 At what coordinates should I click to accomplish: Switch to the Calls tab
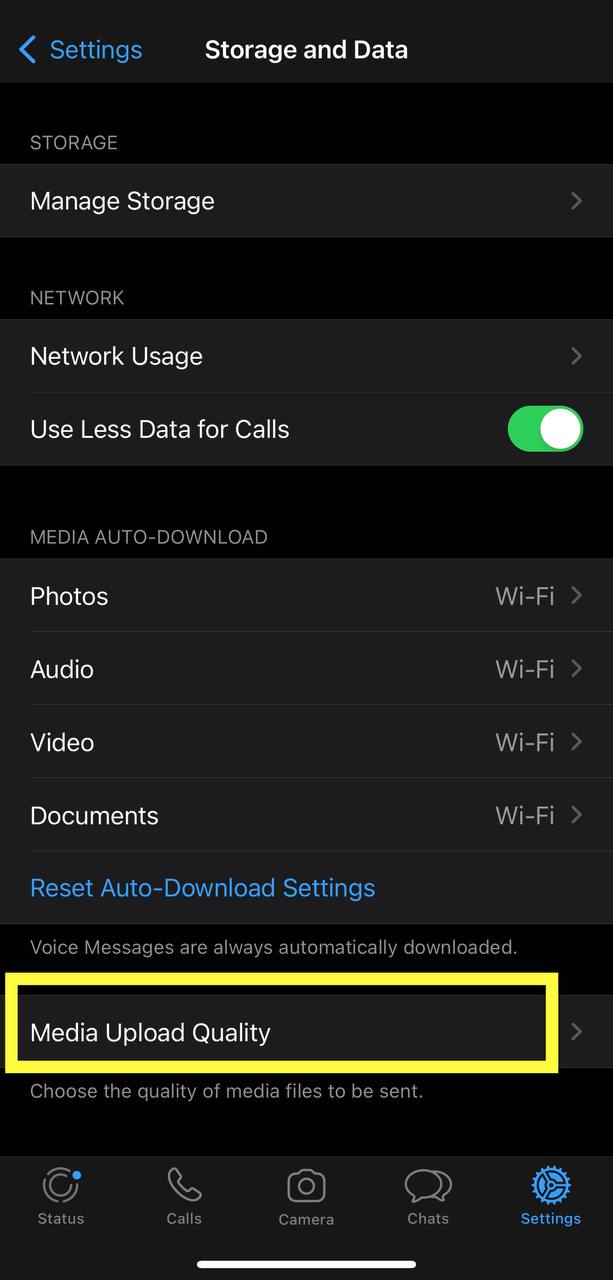(184, 1196)
